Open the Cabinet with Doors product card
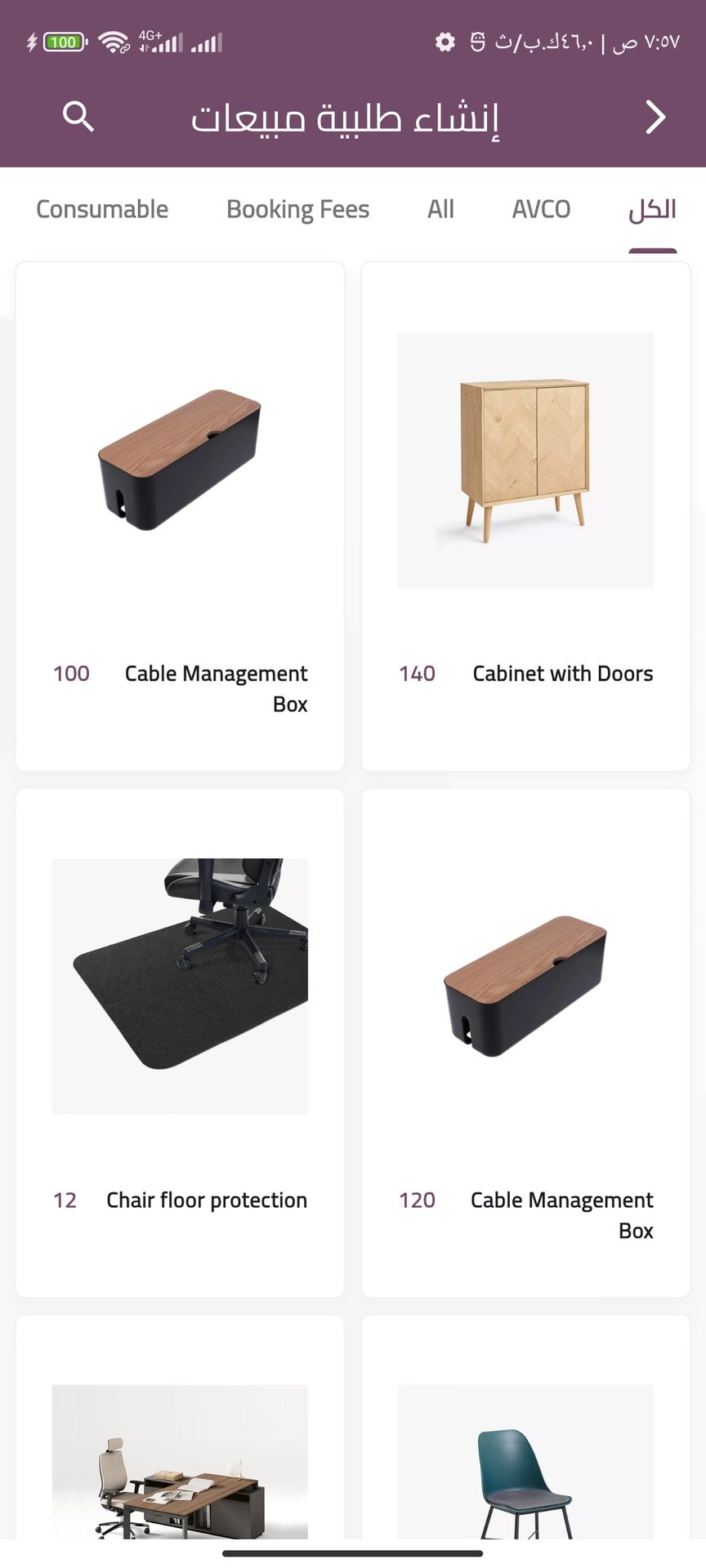Viewport: 706px width, 1568px height. coord(525,516)
